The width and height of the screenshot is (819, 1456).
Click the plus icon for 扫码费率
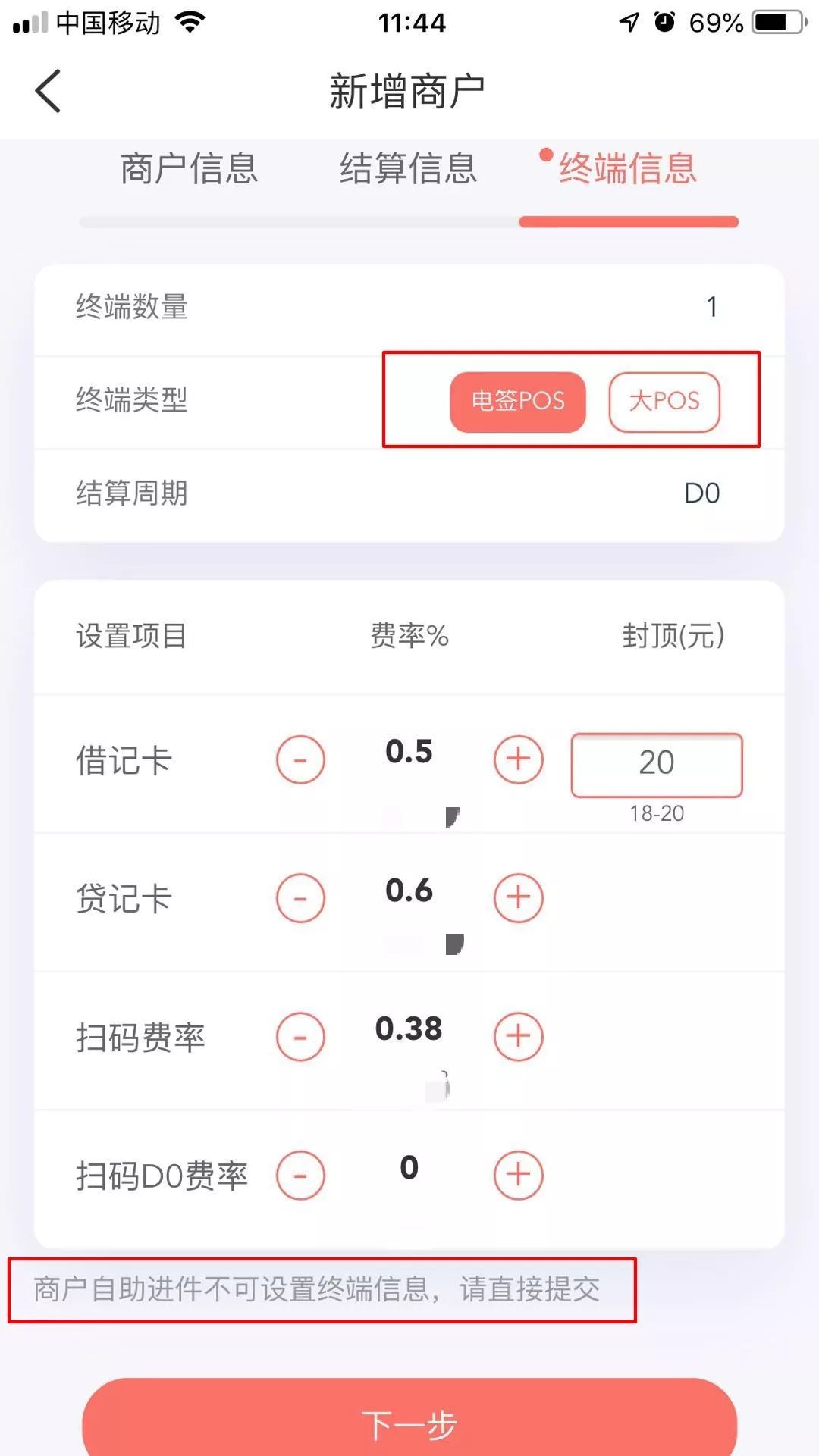click(518, 1036)
